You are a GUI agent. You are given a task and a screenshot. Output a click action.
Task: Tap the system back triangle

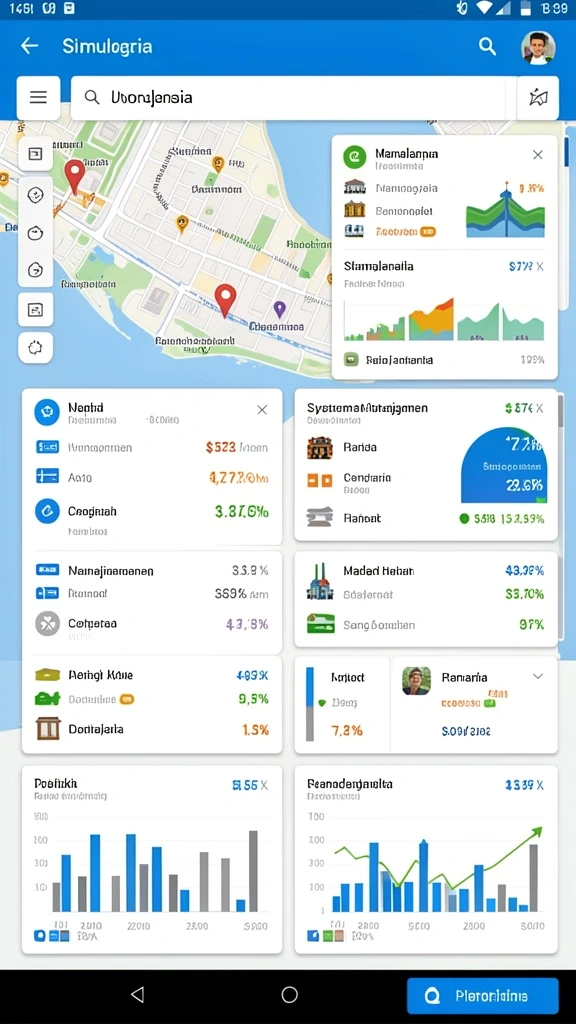(137, 995)
